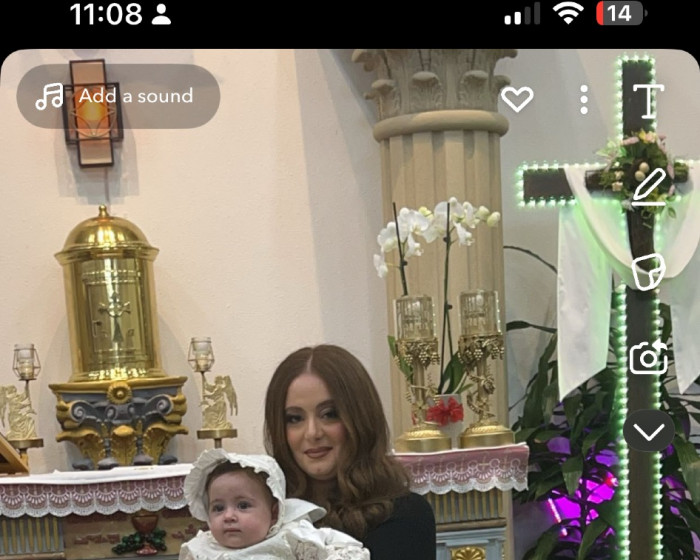The height and width of the screenshot is (560, 700).
Task: Tap the heart icon to favorite
Action: pos(517,99)
